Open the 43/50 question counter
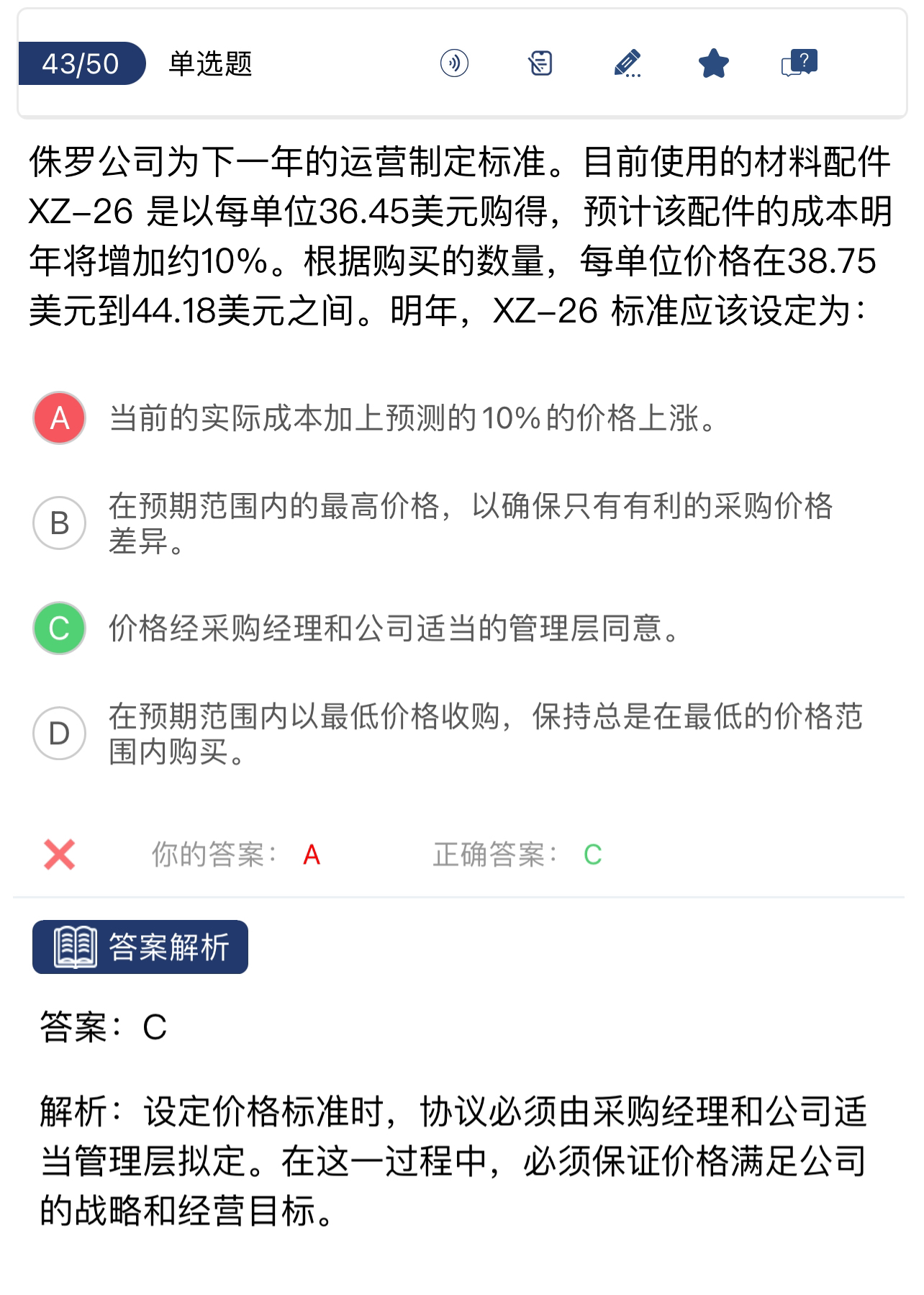The image size is (924, 1295). click(x=81, y=64)
